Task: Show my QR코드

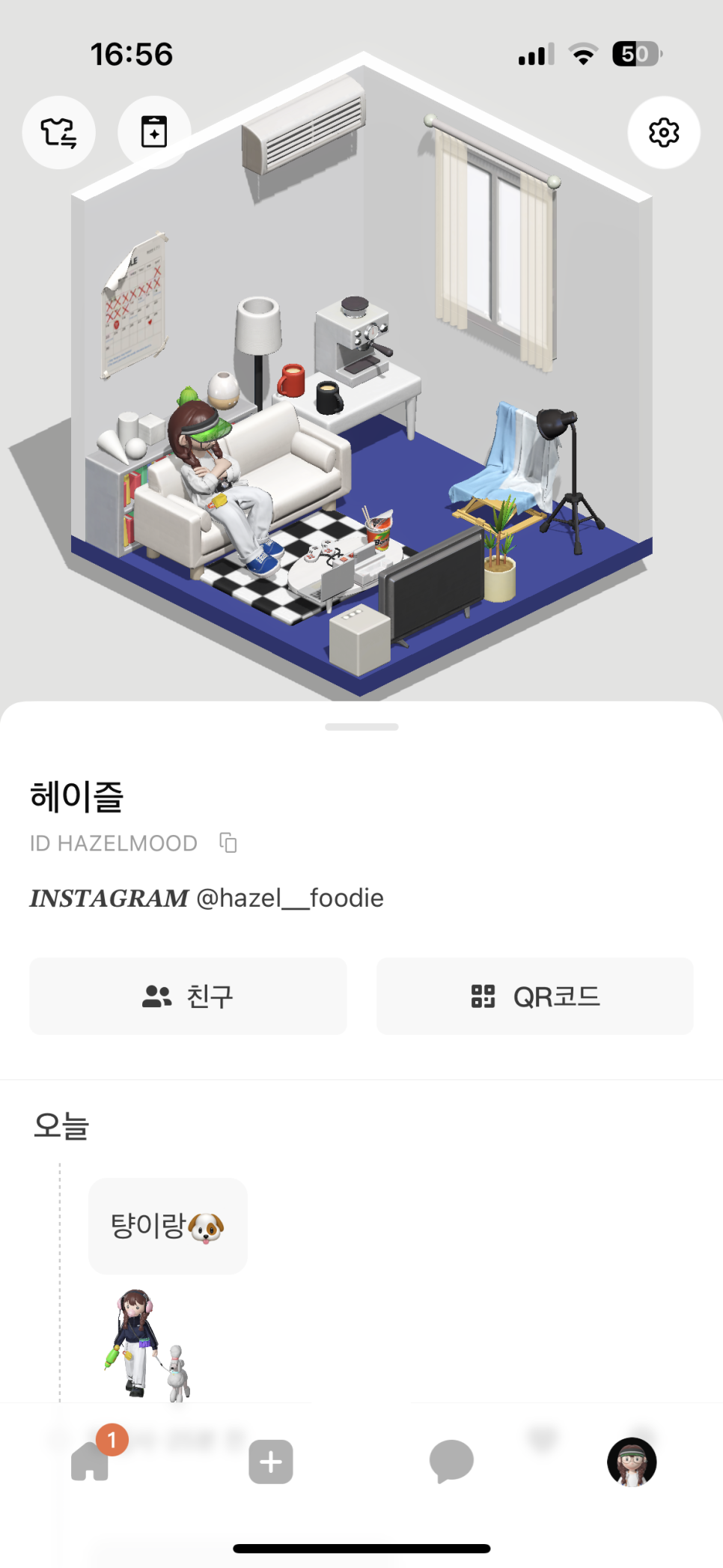Action: point(534,996)
